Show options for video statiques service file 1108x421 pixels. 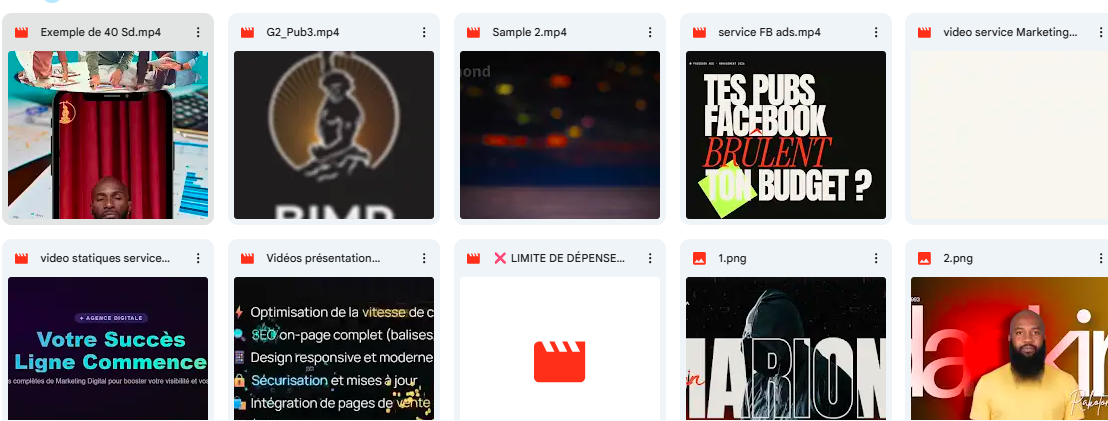coord(198,259)
